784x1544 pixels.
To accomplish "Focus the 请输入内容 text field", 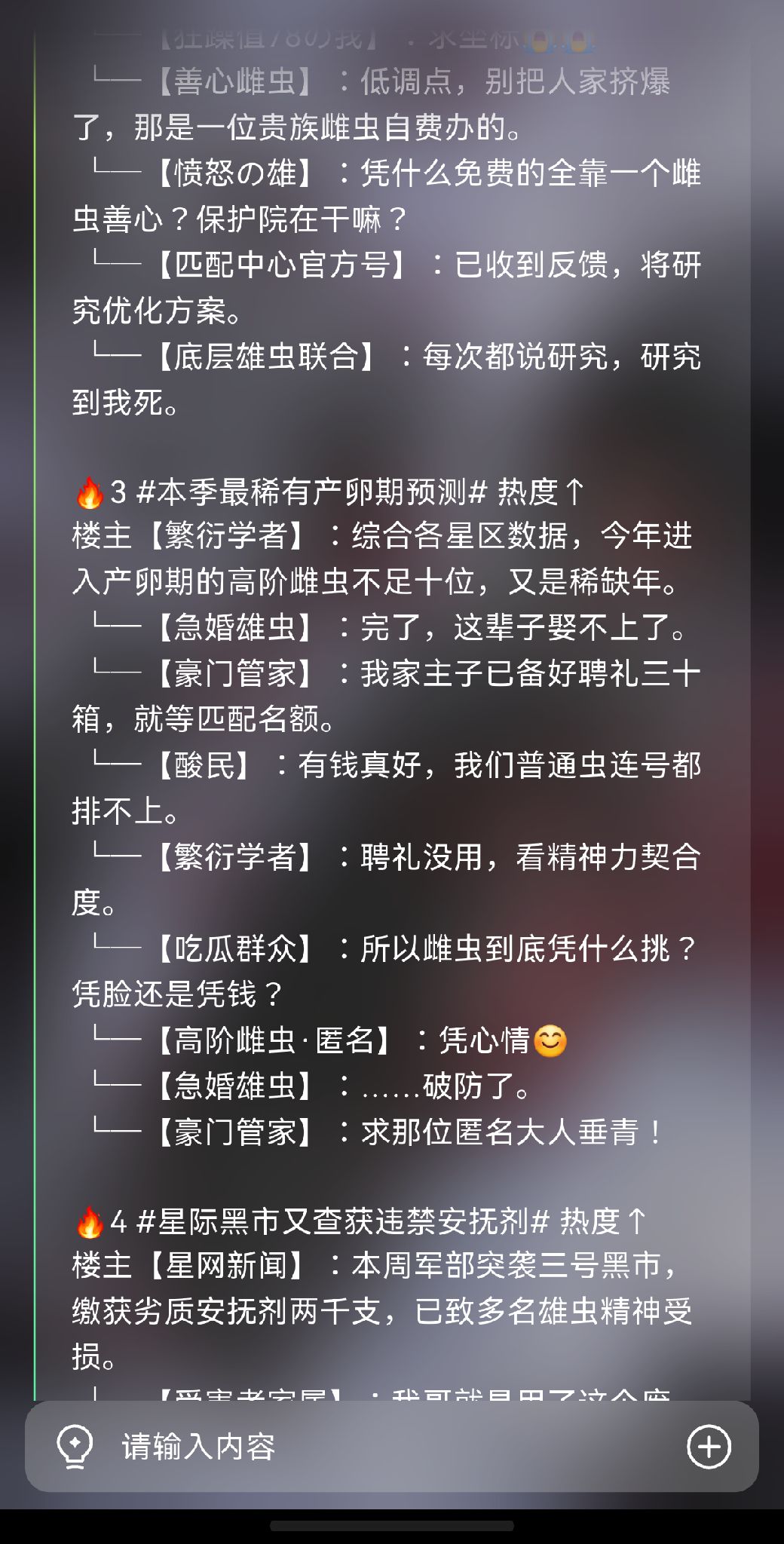I will 392,1447.
